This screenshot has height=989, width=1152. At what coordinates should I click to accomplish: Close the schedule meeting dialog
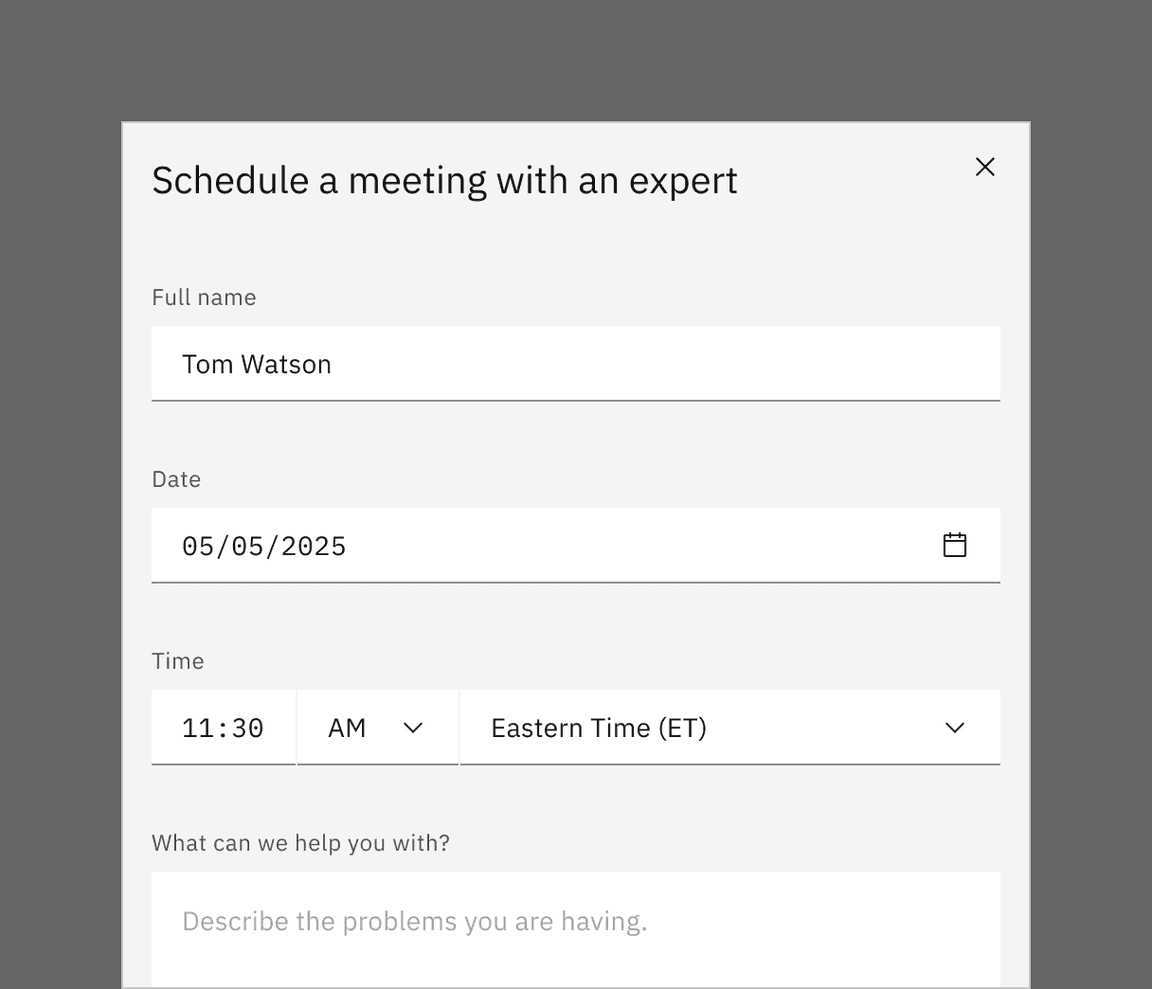985,167
